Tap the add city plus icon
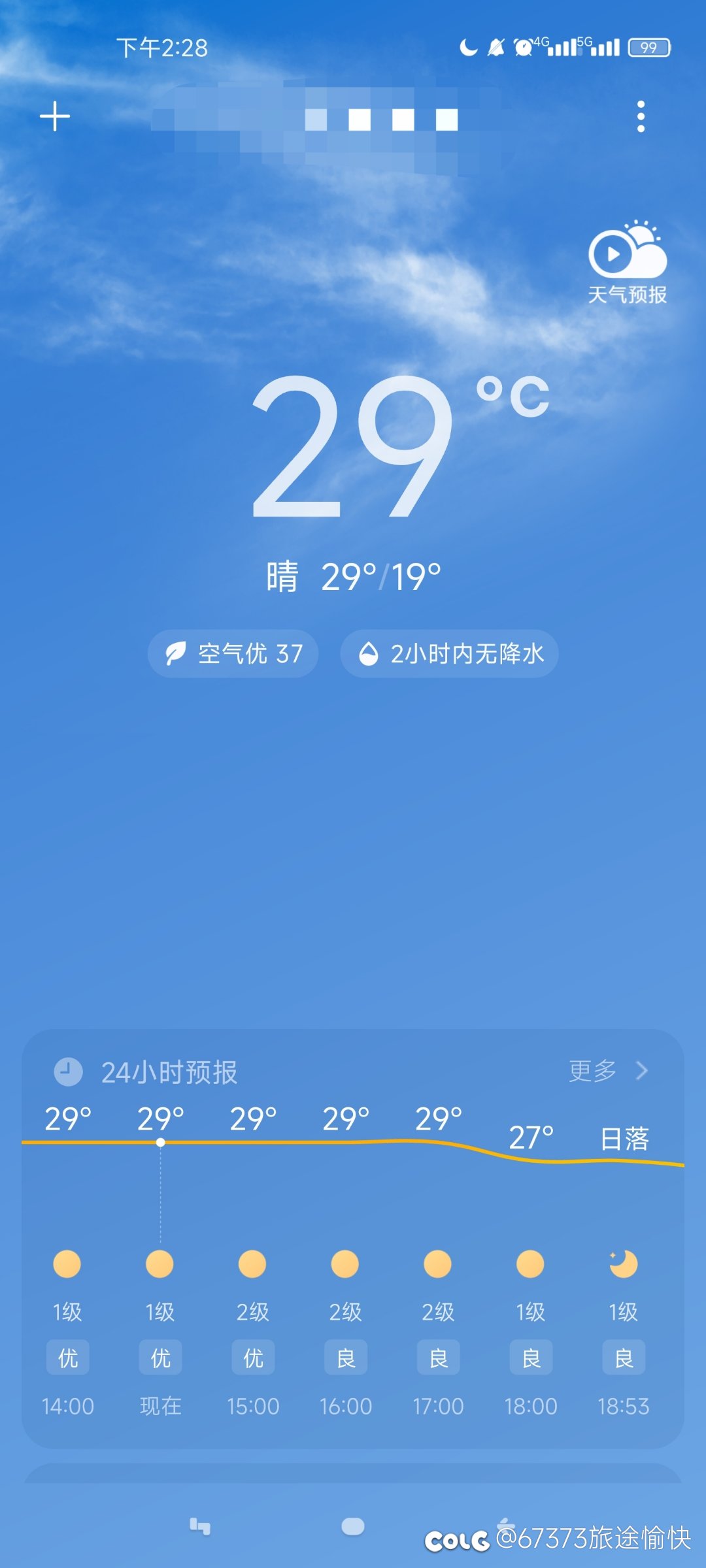 [x=55, y=115]
